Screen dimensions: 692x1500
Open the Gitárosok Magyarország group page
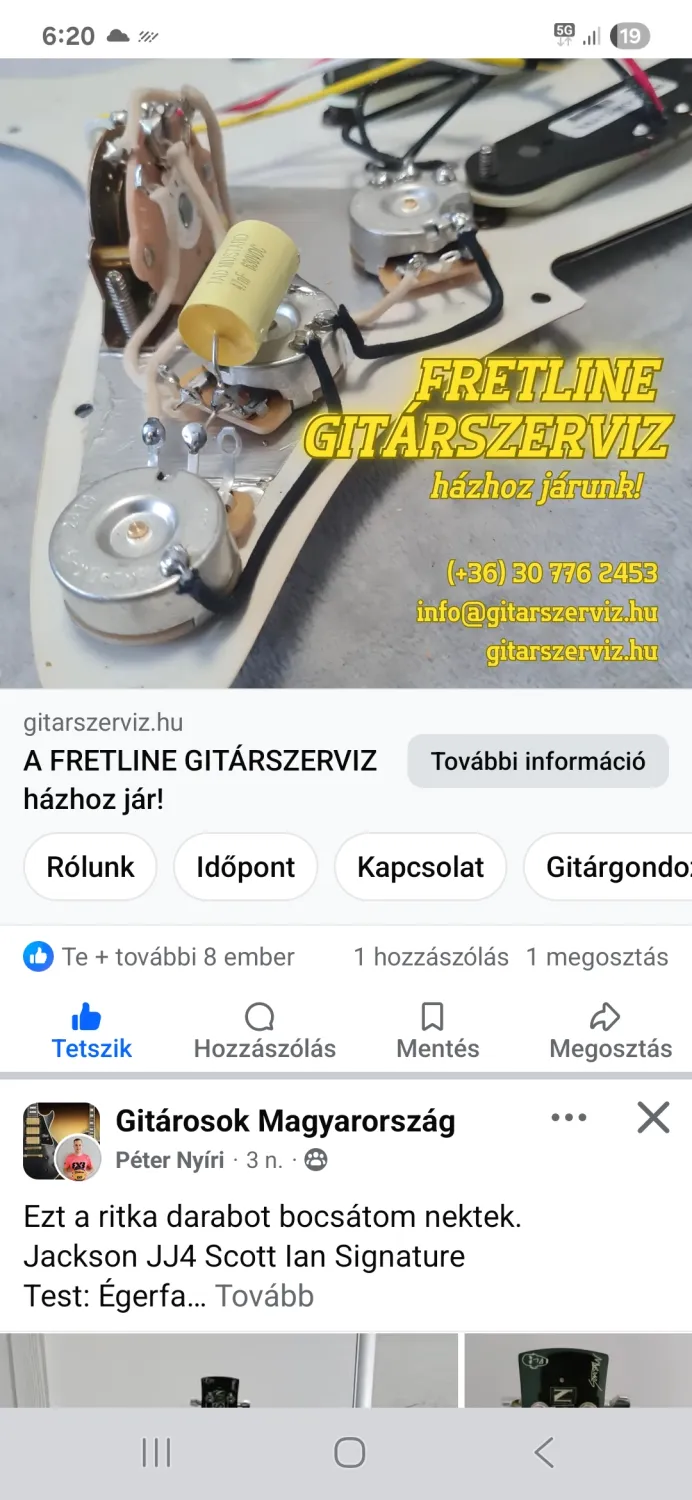point(285,1121)
